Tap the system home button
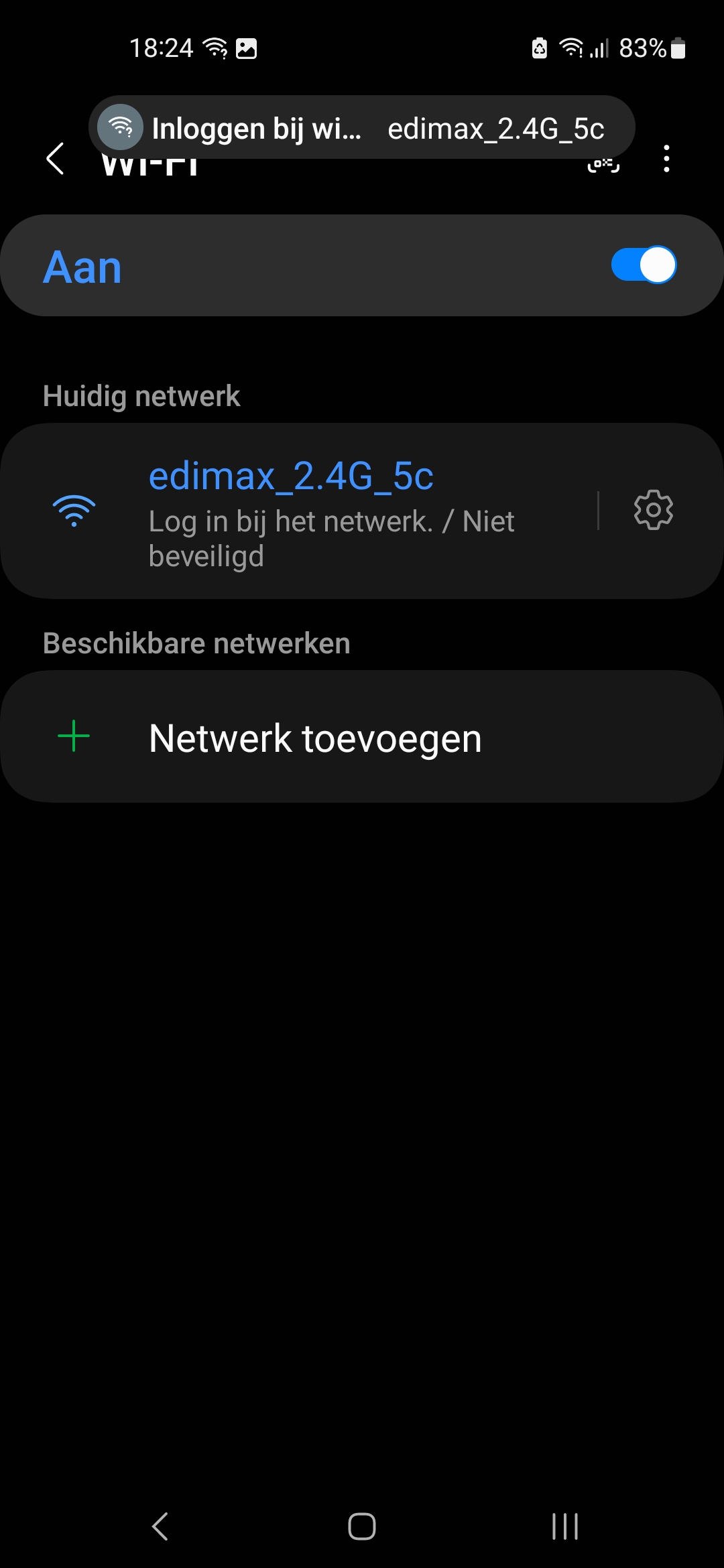 362,1526
